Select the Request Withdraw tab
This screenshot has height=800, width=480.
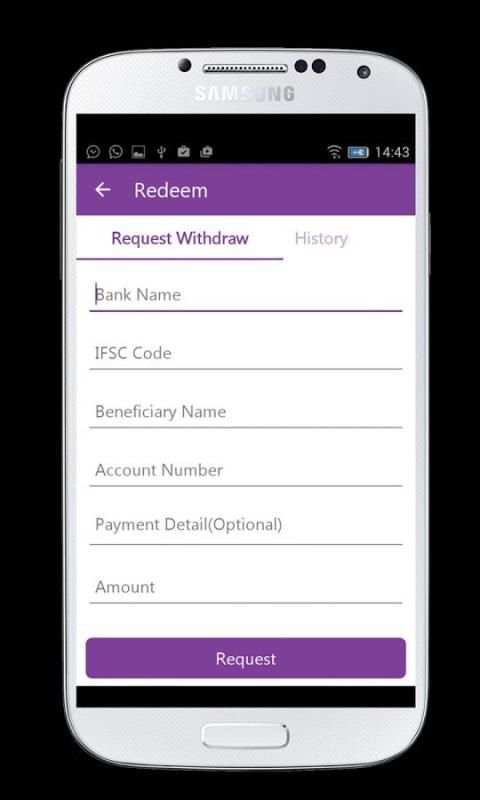coord(180,238)
